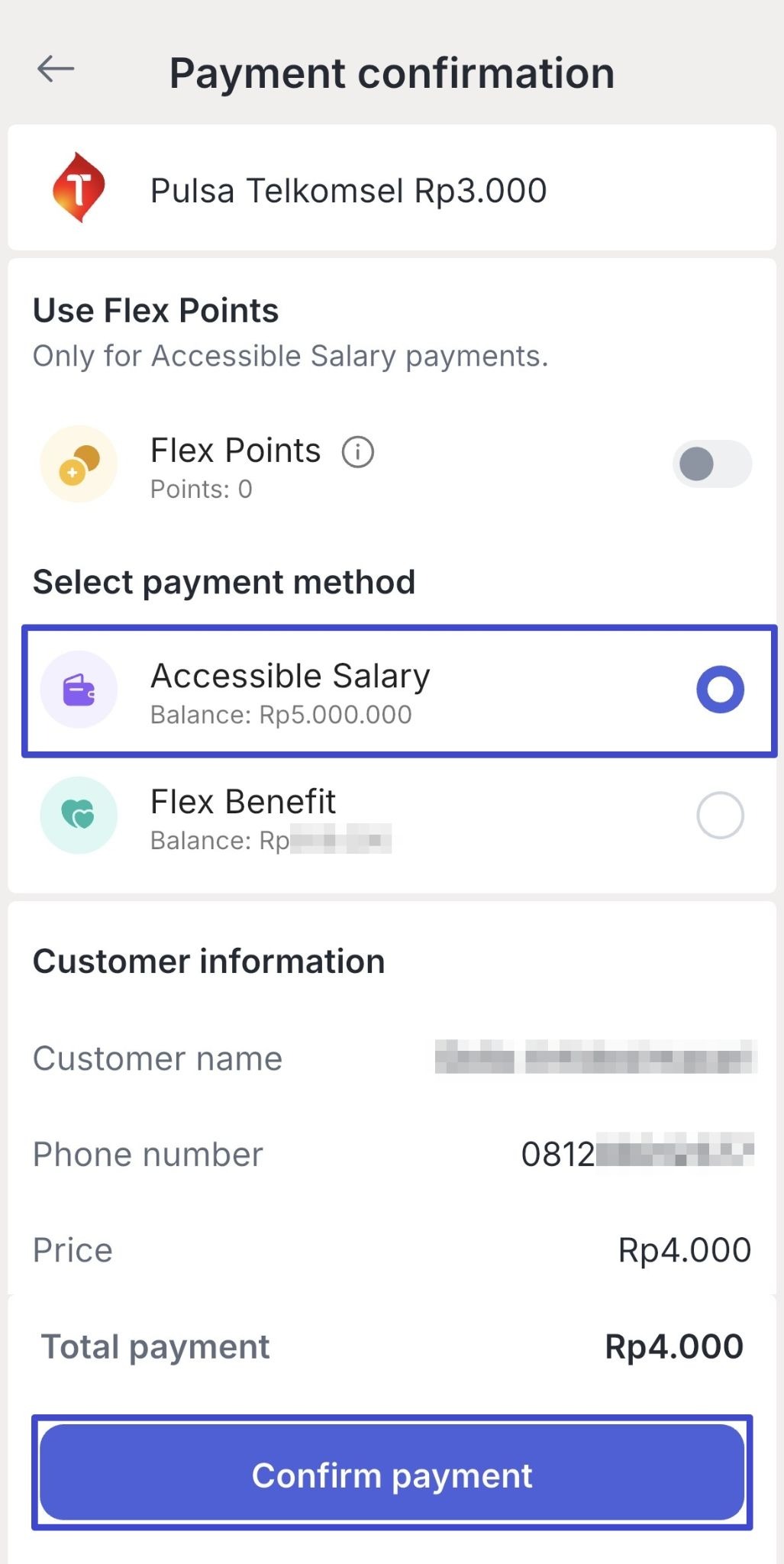Go back from Payment confirmation
Screen dimensions: 784x1564
pos(56,69)
